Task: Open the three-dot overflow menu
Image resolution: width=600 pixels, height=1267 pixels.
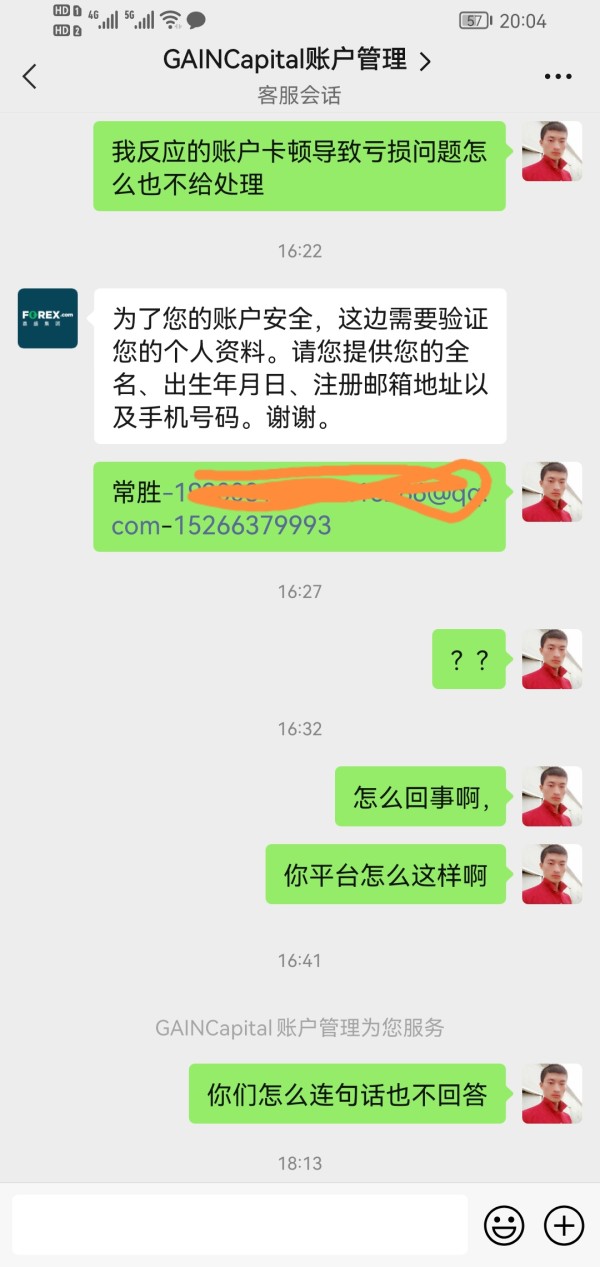Action: tap(557, 76)
